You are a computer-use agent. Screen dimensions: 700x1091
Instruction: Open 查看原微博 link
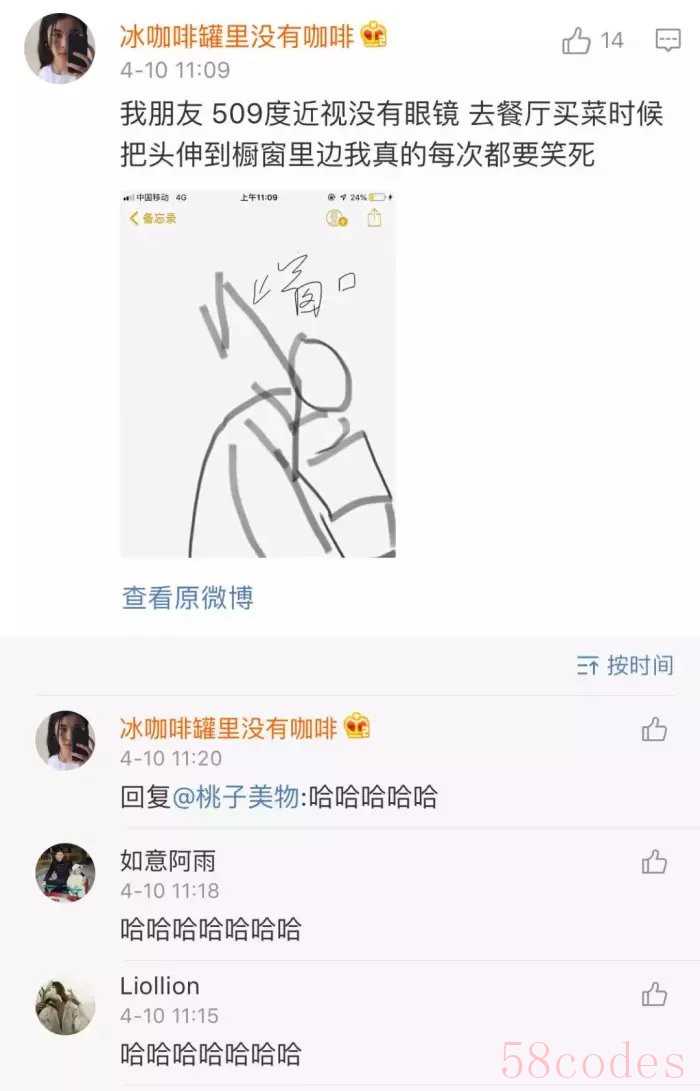coord(188,598)
